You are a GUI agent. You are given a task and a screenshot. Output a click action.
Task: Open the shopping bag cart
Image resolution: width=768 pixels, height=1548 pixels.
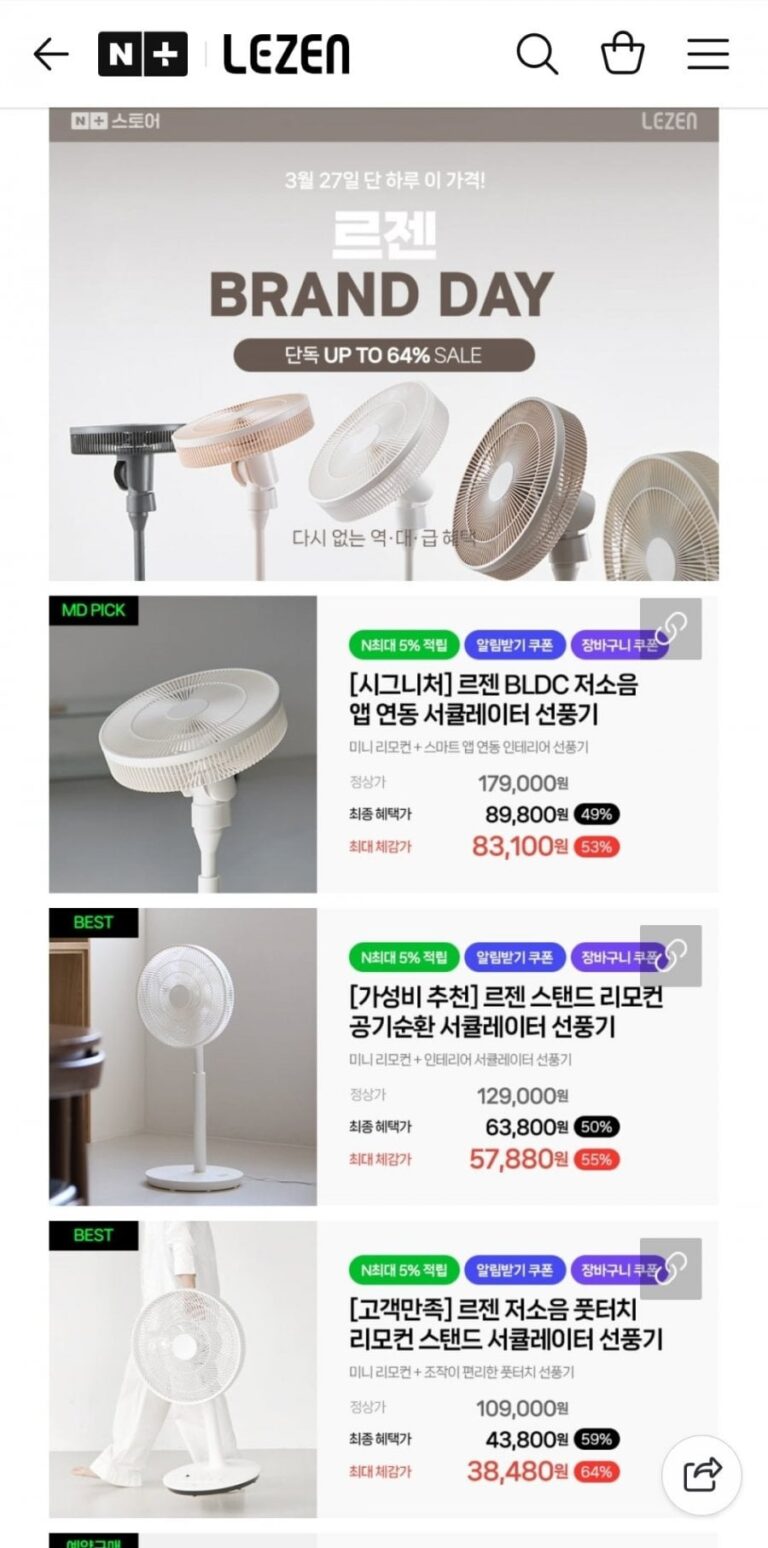click(x=622, y=54)
